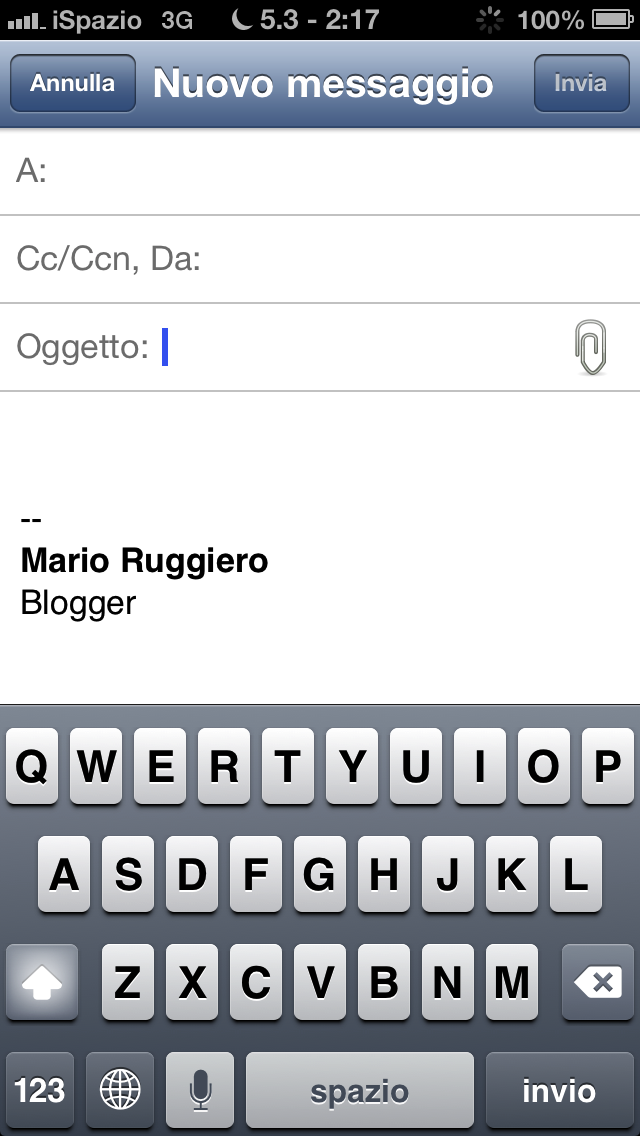640x1136 pixels.
Task: Switch to the 123 numeric keyboard
Action: pyautogui.click(x=40, y=1090)
